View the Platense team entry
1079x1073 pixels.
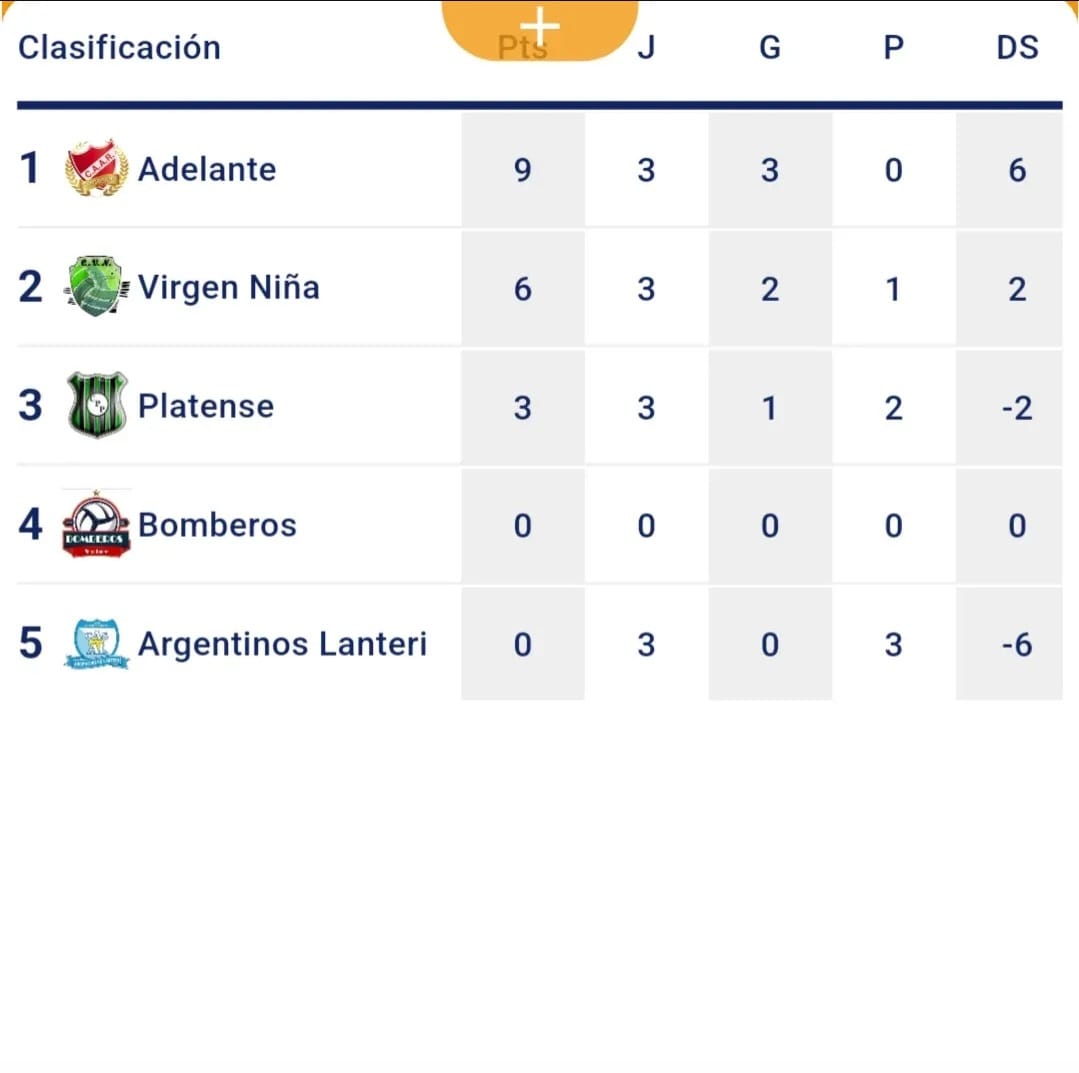(205, 406)
